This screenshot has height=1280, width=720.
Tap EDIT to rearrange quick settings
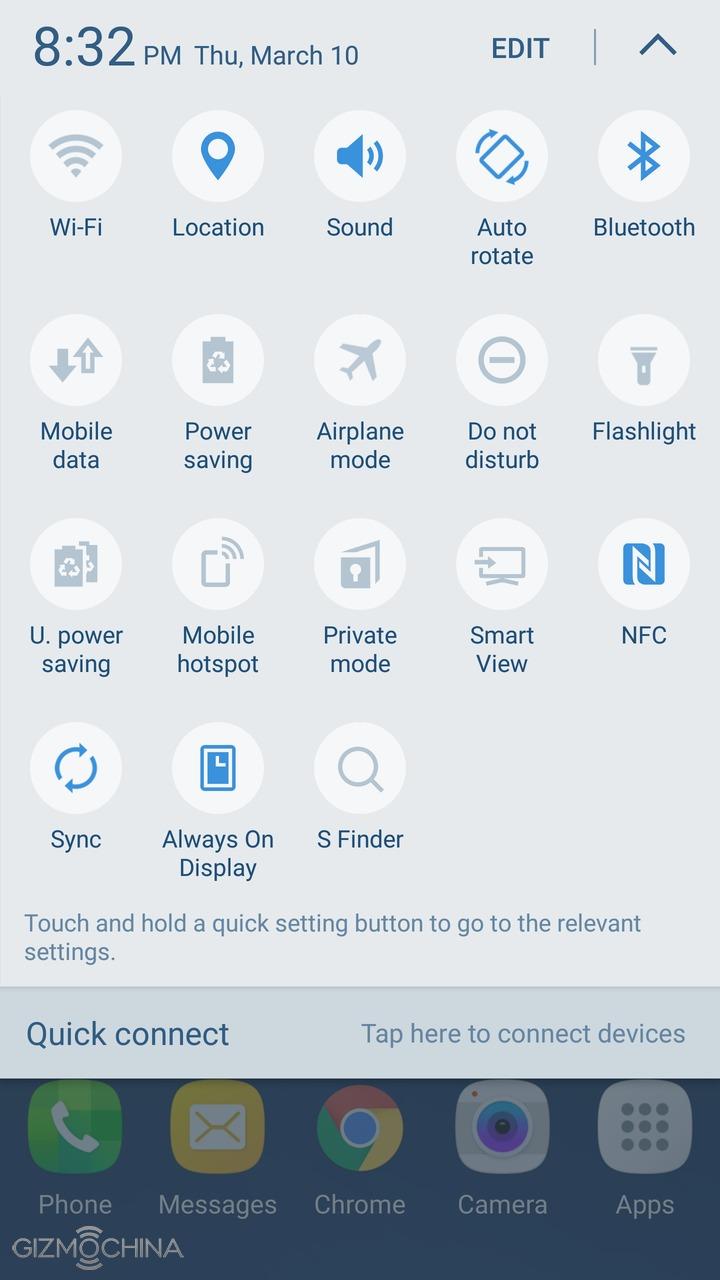[x=520, y=48]
